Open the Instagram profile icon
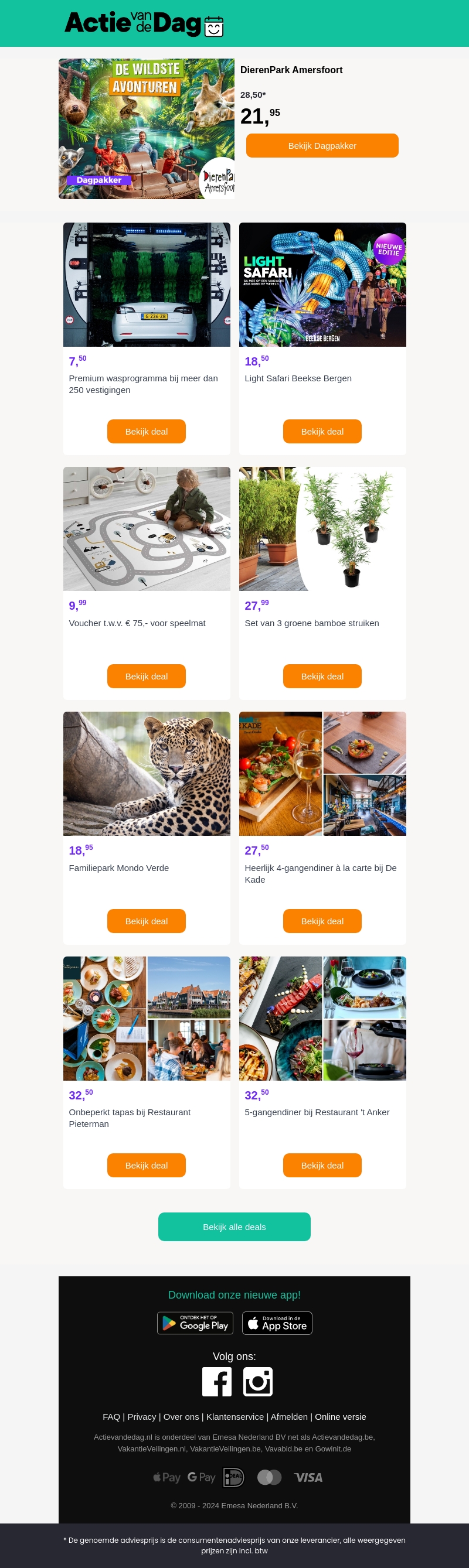Viewport: 469px width, 1568px height. point(257,1381)
